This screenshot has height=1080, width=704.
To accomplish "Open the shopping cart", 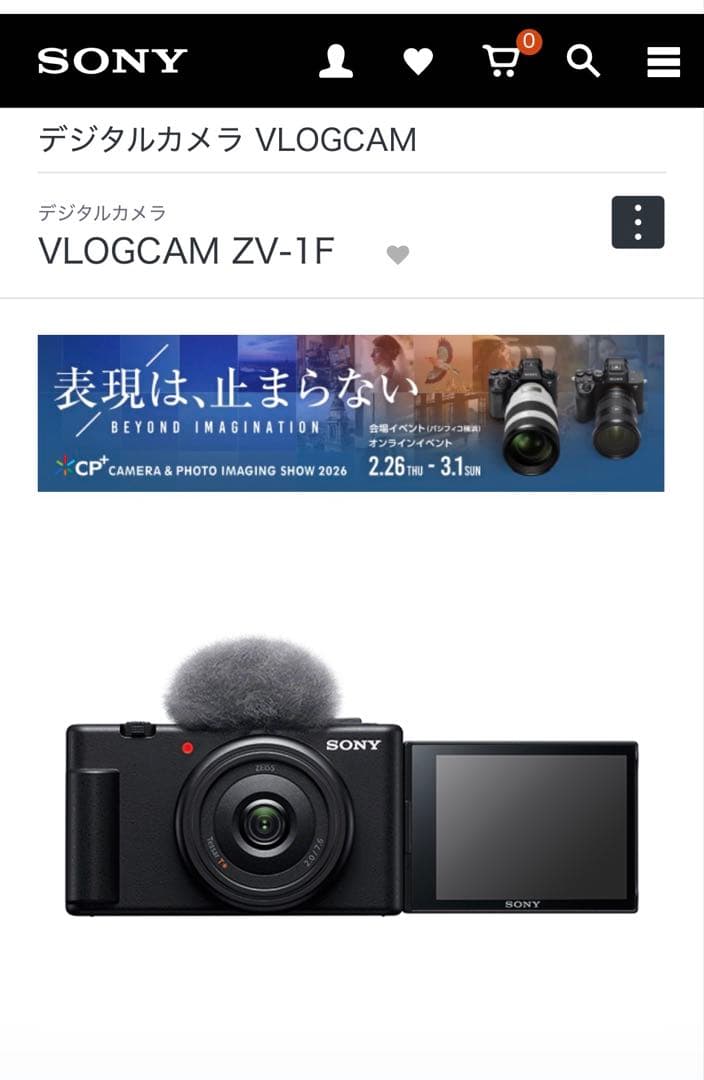I will pyautogui.click(x=502, y=62).
